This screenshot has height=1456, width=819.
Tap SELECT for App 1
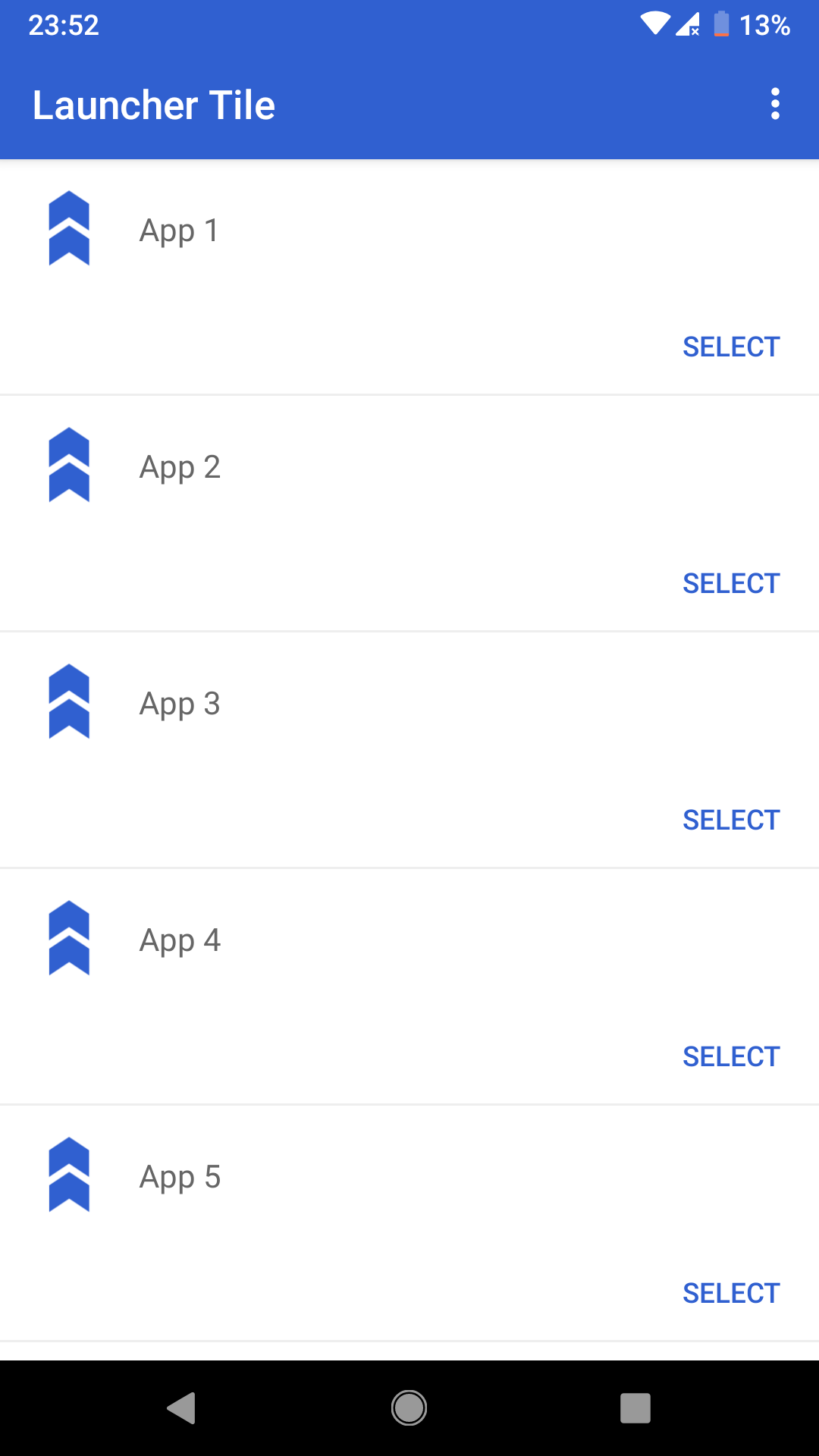730,347
